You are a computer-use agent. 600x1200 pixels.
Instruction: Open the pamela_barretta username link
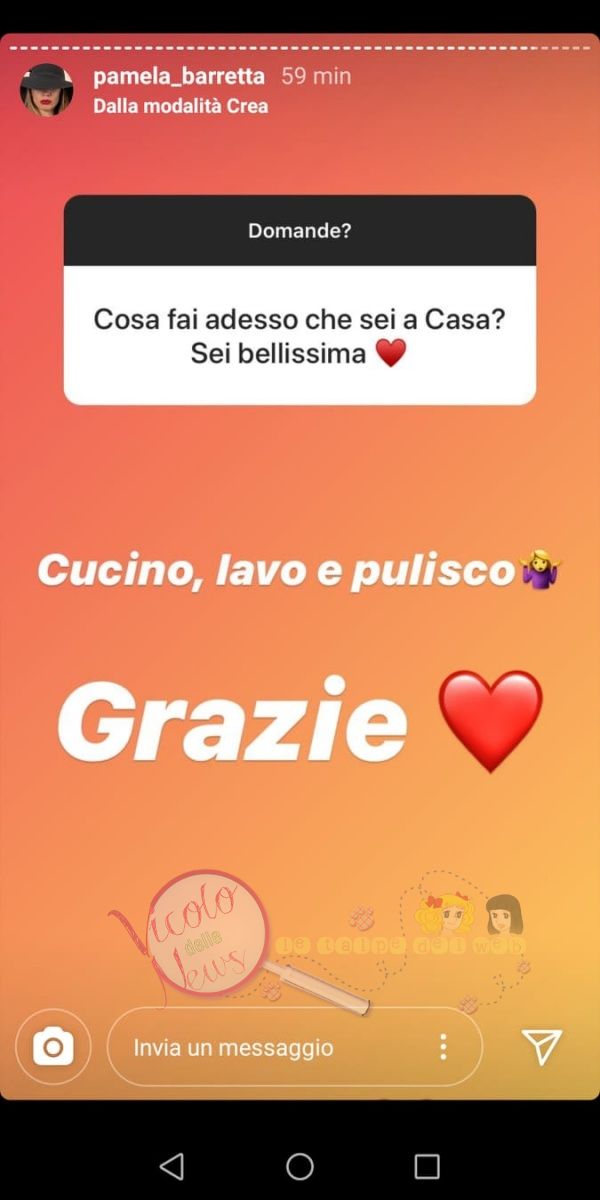(179, 76)
